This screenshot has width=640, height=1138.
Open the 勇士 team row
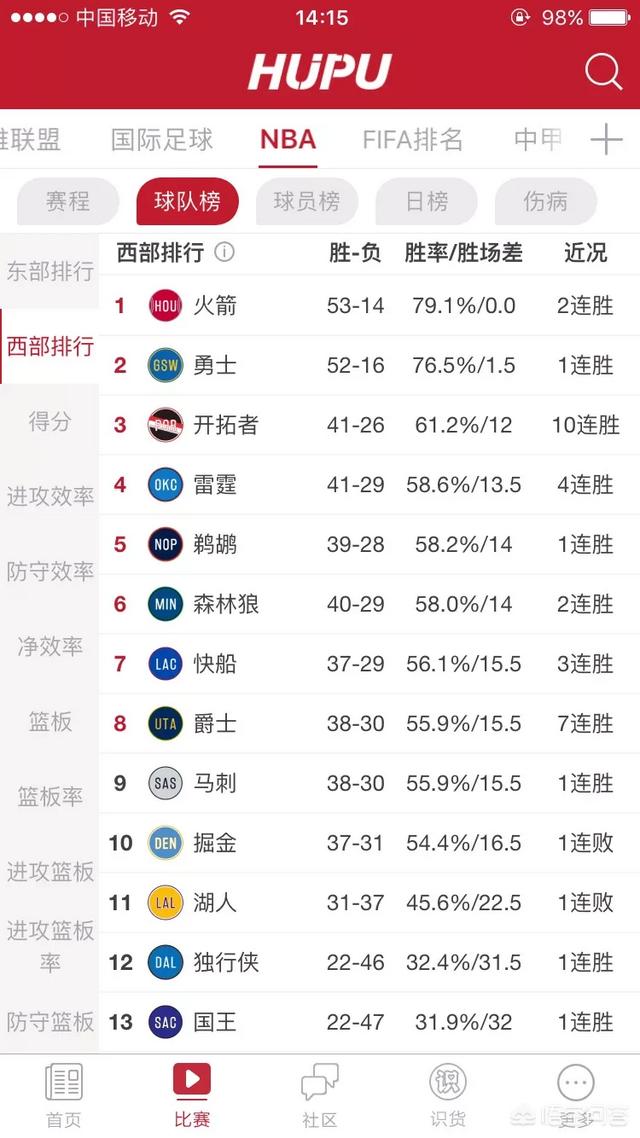(369, 365)
